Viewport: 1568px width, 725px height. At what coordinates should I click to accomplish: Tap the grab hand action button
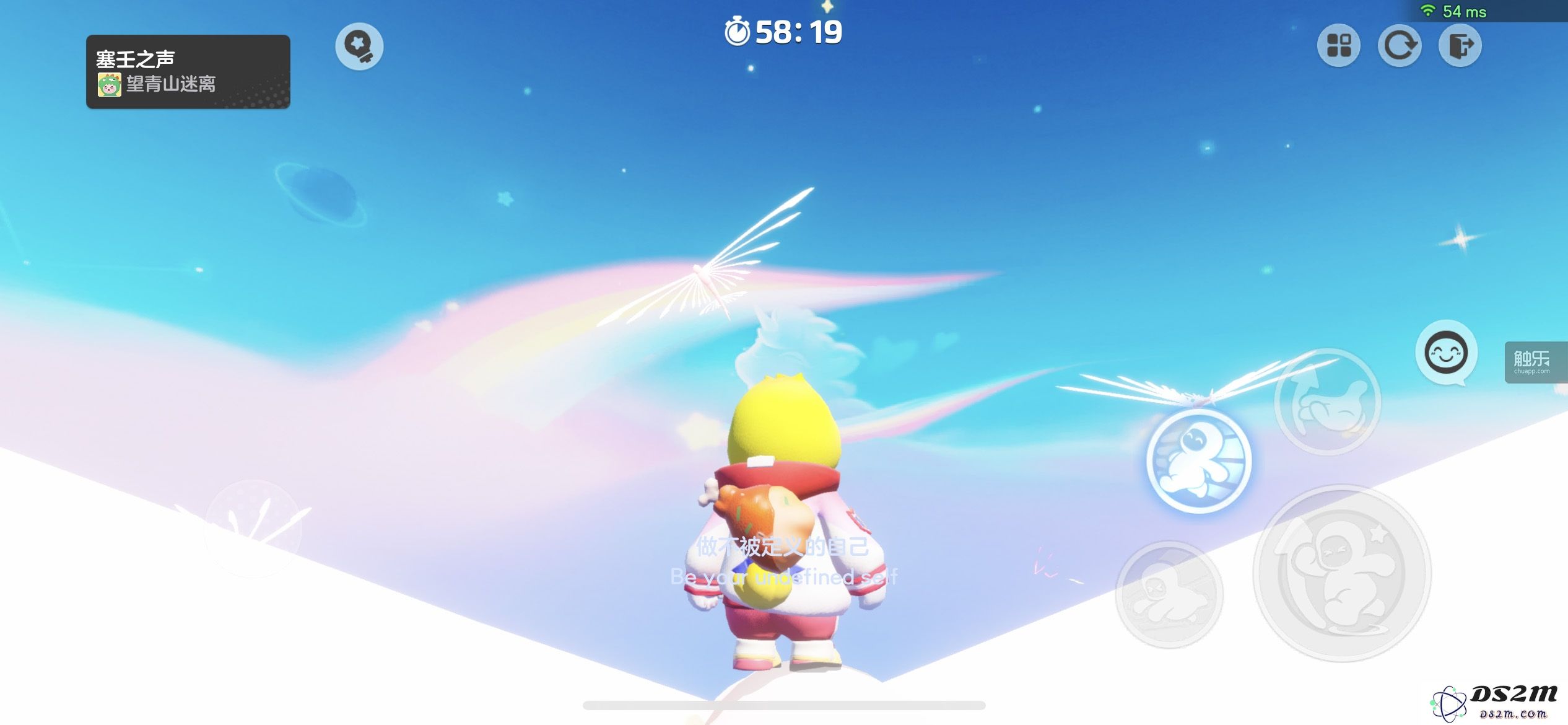click(1327, 402)
